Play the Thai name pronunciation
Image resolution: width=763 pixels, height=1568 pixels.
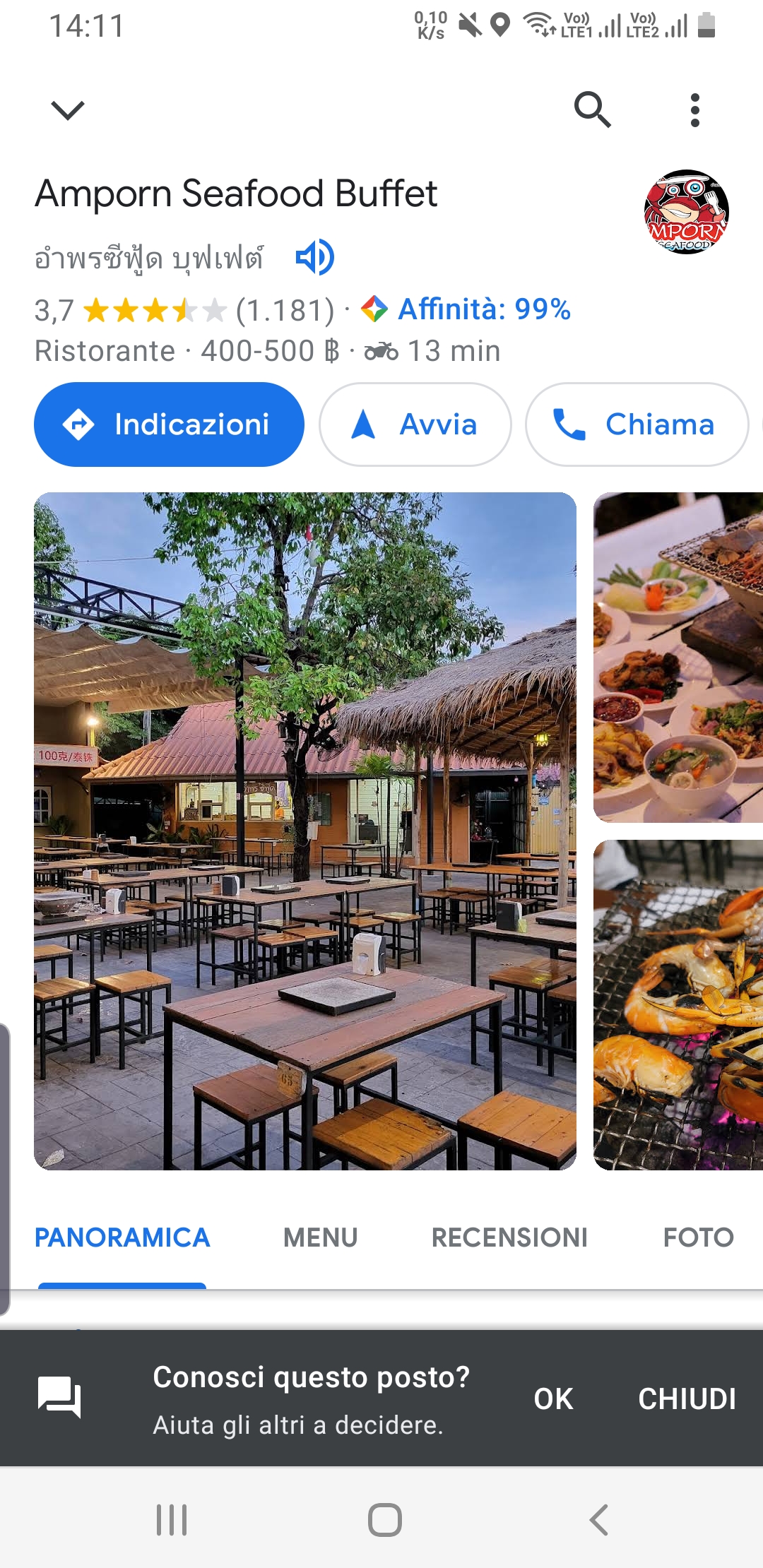[x=315, y=258]
